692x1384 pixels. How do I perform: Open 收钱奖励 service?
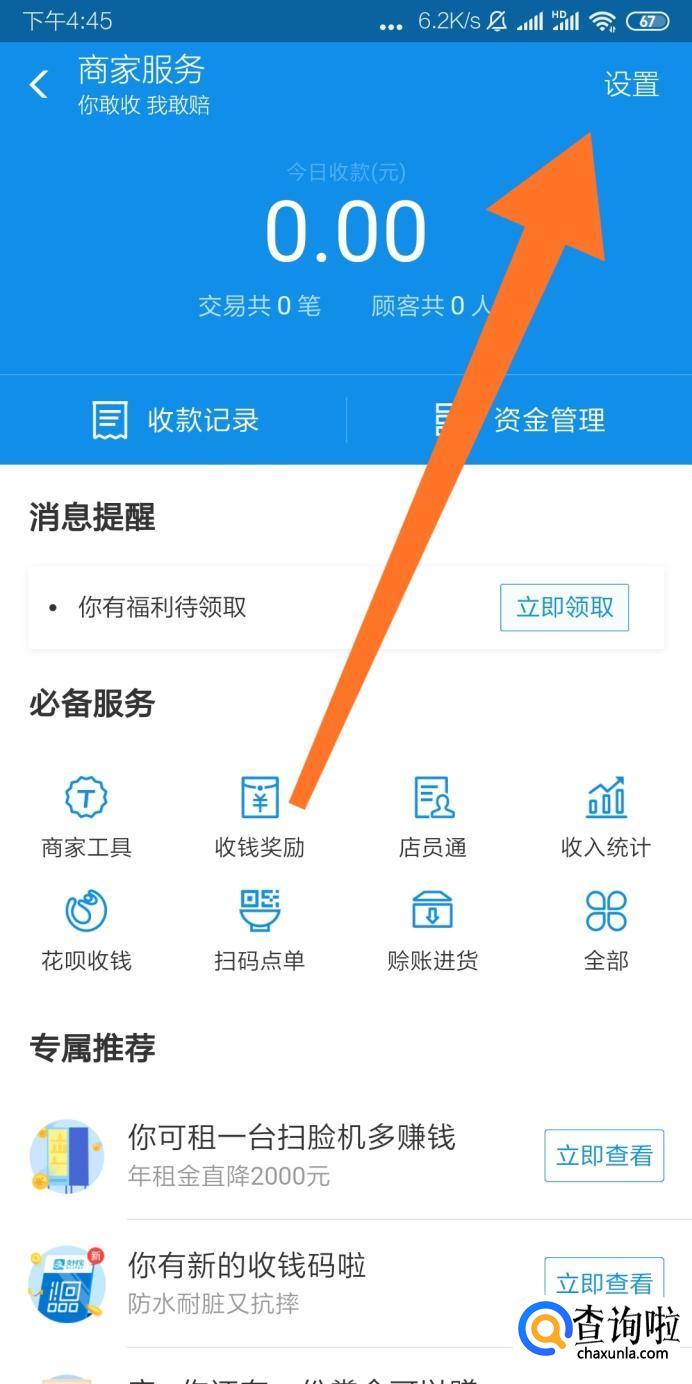point(259,816)
